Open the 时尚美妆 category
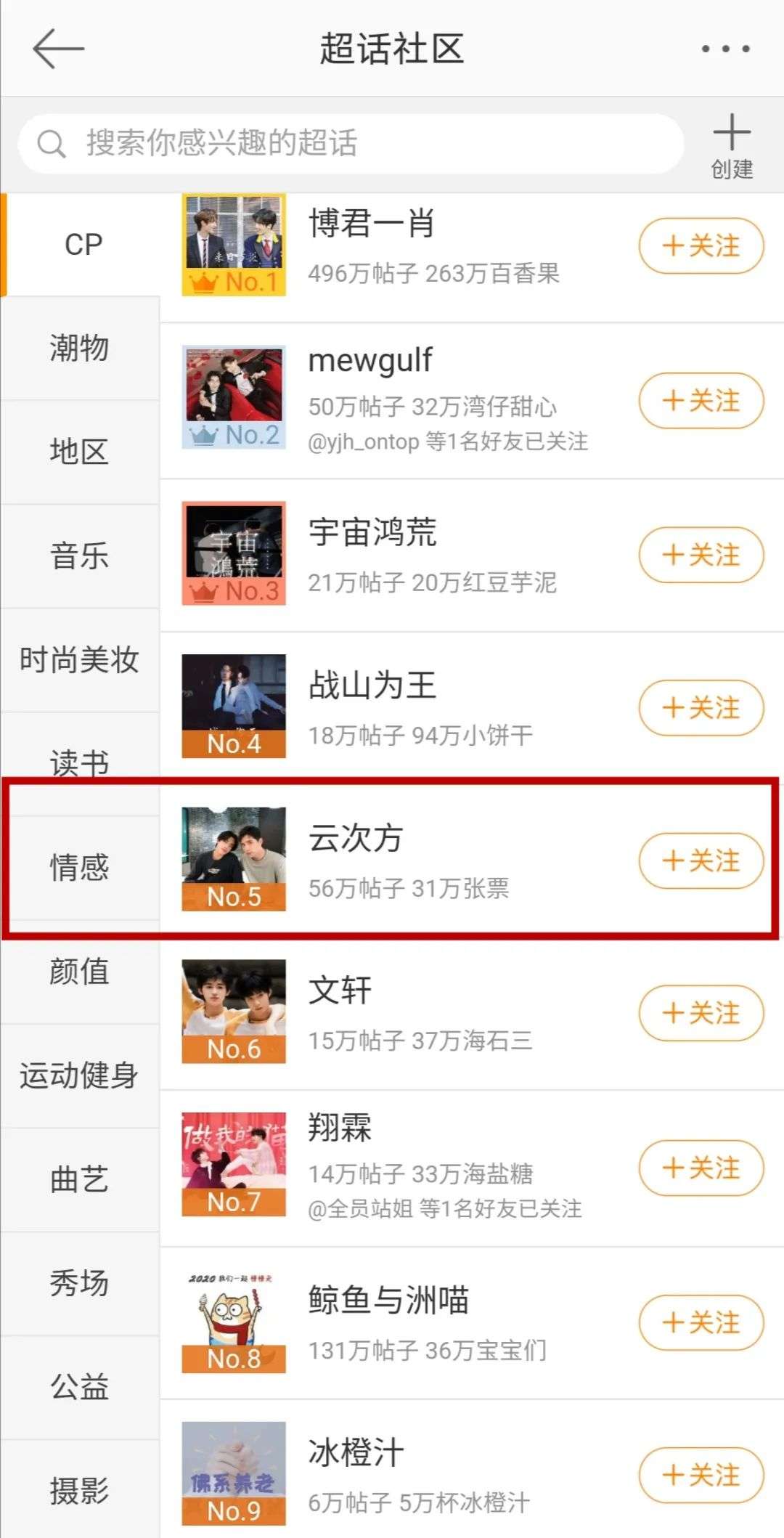This screenshot has width=784, height=1538. 80,660
